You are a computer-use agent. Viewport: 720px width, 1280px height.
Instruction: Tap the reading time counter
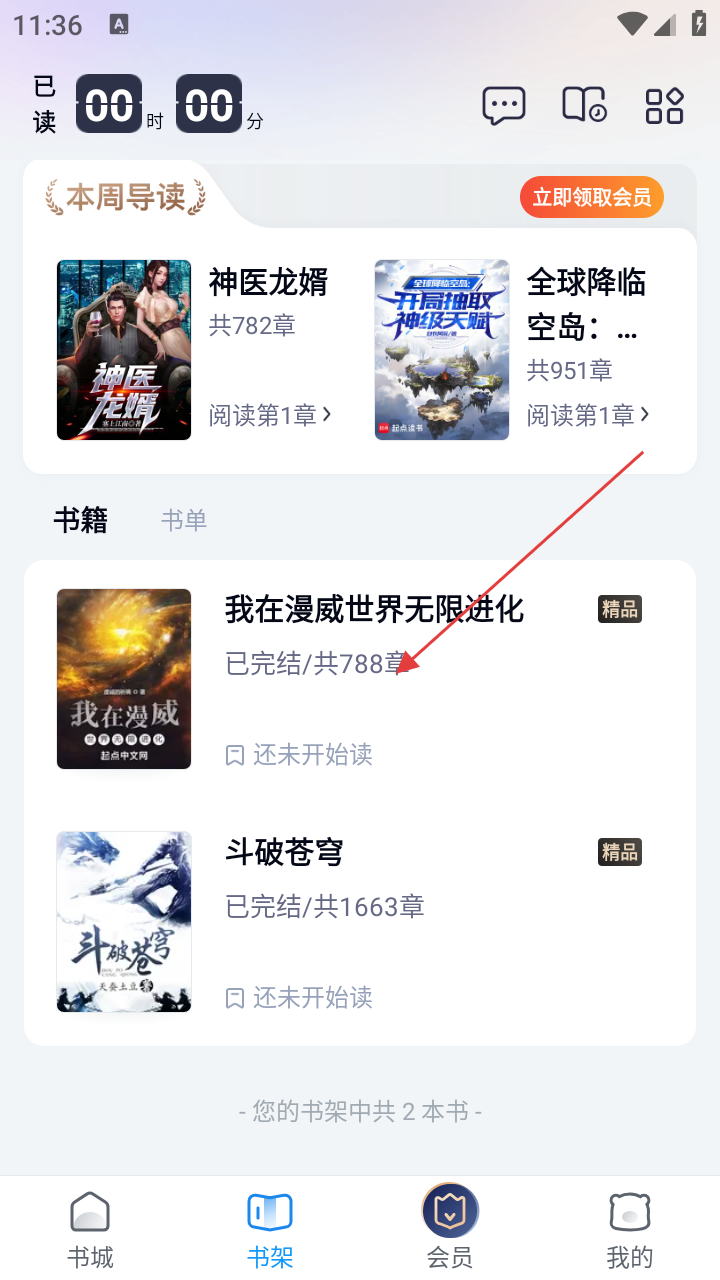[x=160, y=105]
